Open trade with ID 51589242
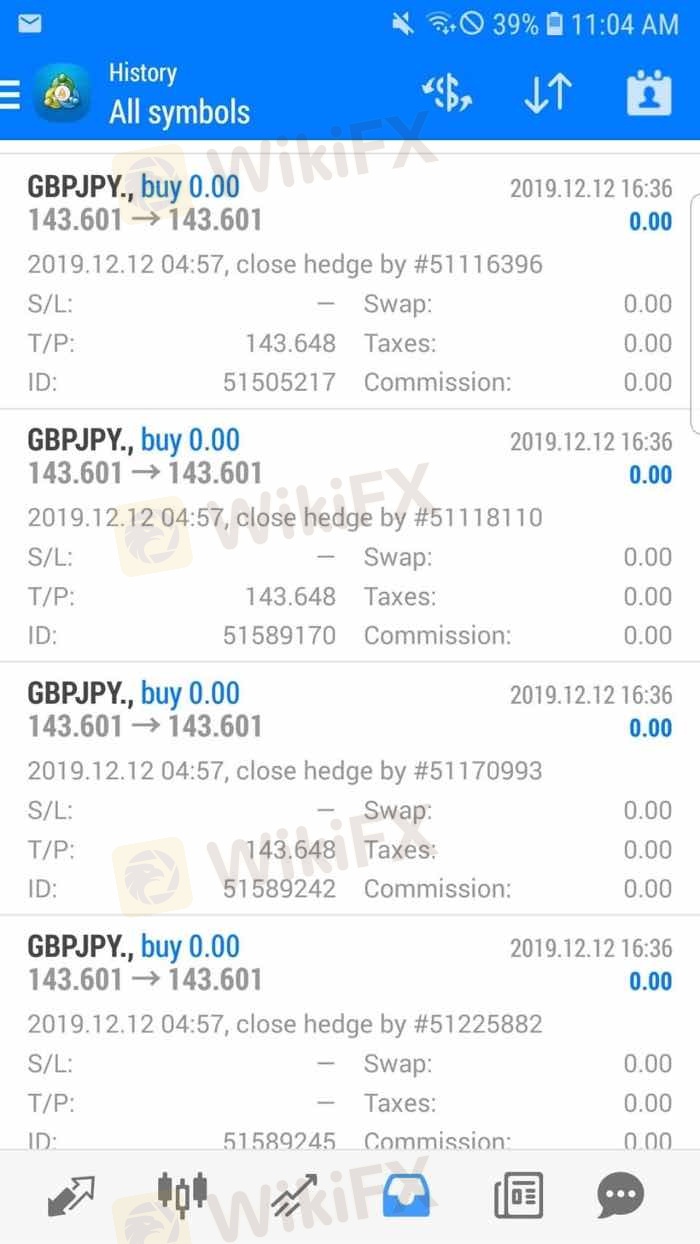700x1244 pixels. coord(348,789)
